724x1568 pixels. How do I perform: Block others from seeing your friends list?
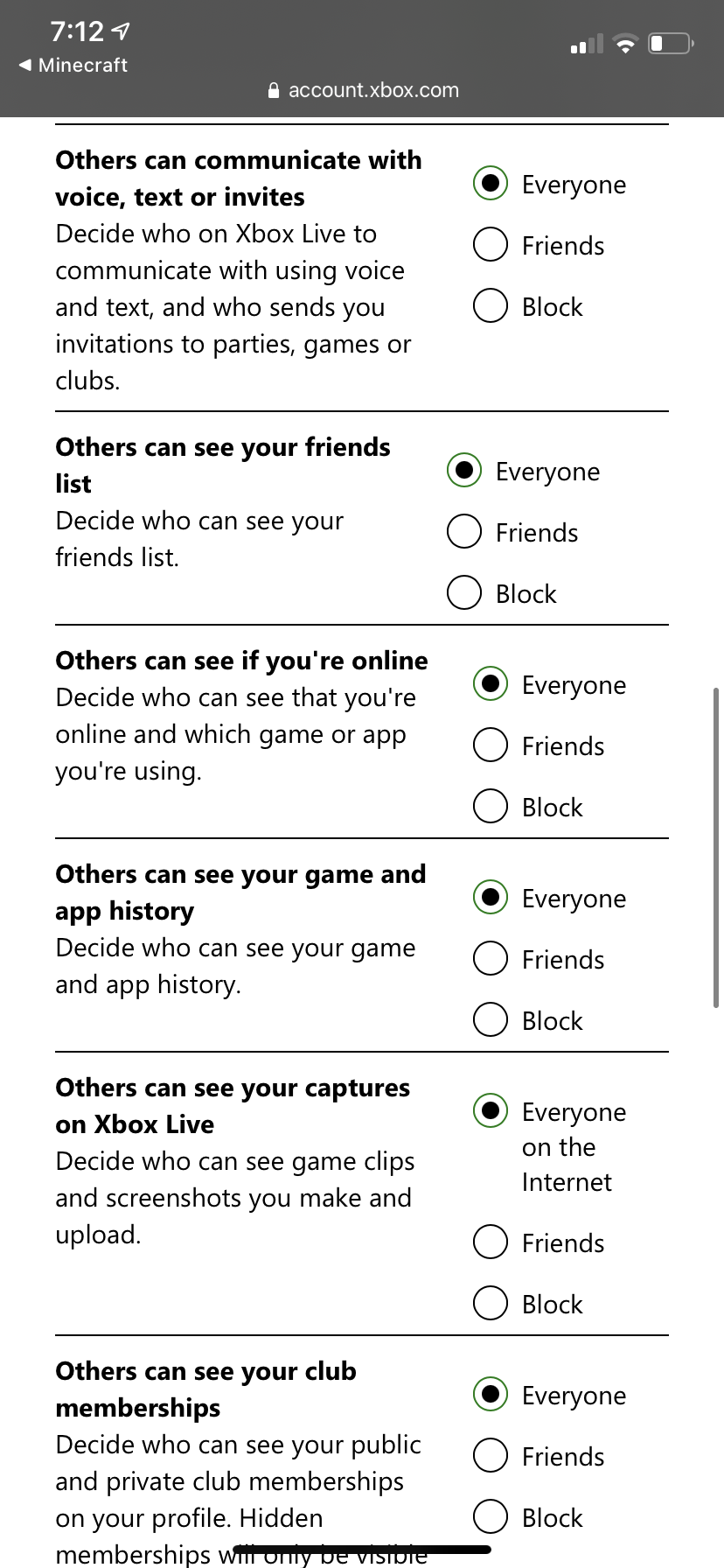pyautogui.click(x=464, y=593)
